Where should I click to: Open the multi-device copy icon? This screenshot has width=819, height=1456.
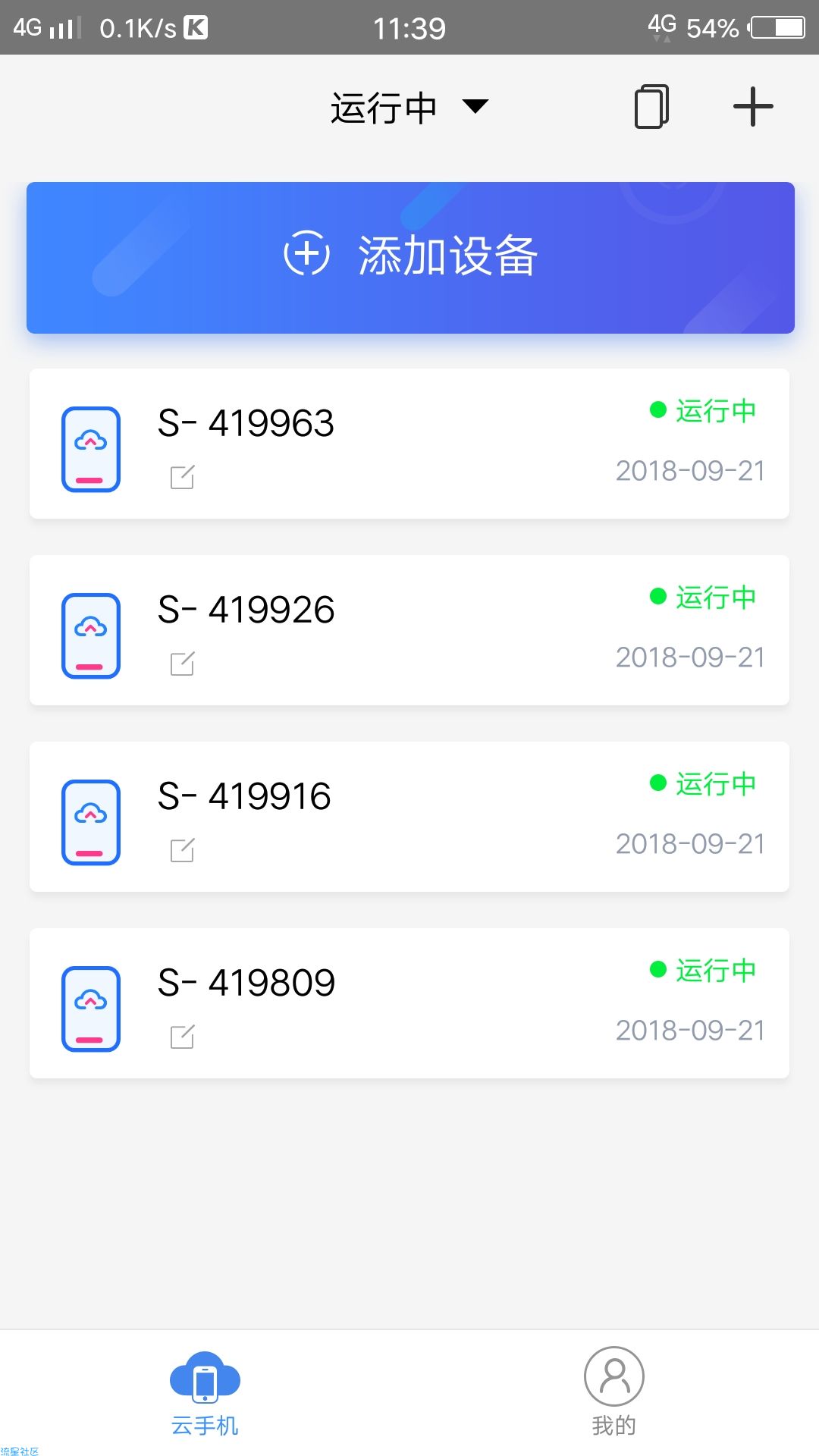click(652, 106)
